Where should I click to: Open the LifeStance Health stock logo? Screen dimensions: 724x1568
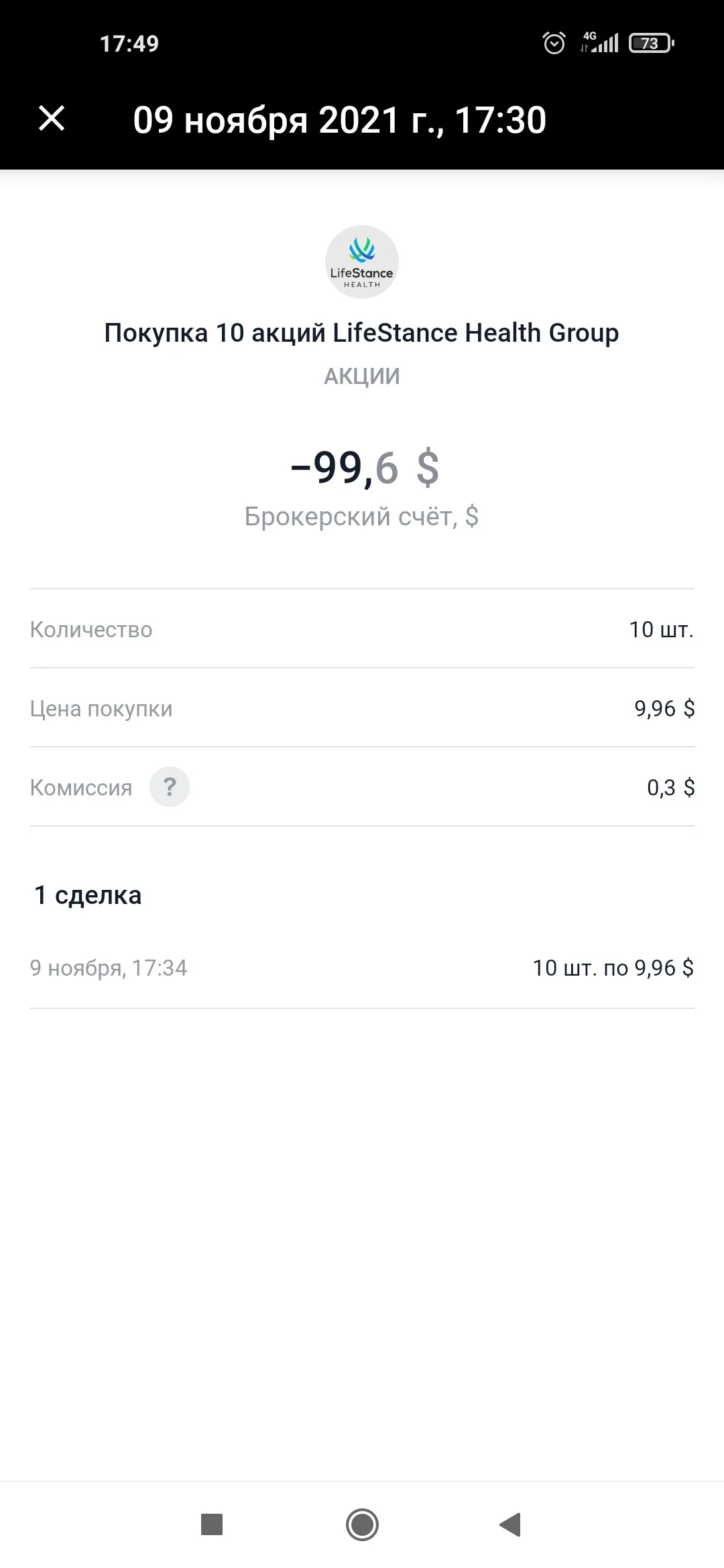pos(362,262)
